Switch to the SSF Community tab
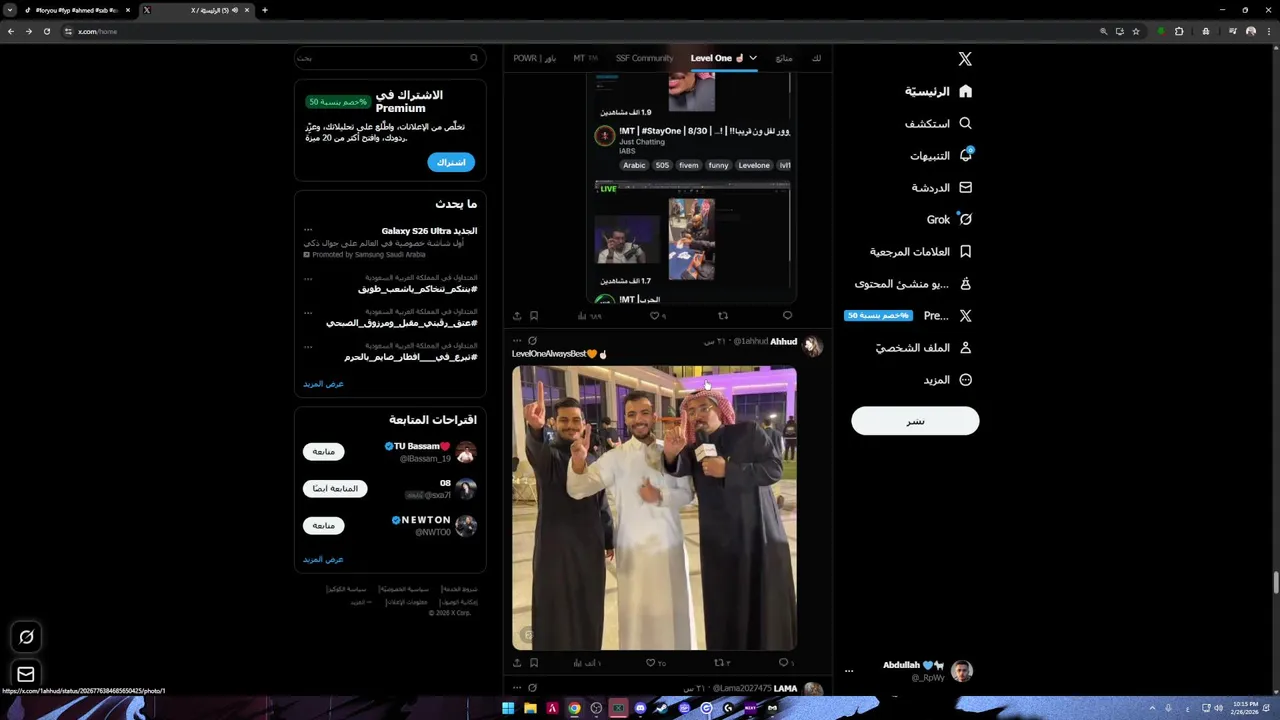Screen dimensions: 1280x720 pos(644,58)
